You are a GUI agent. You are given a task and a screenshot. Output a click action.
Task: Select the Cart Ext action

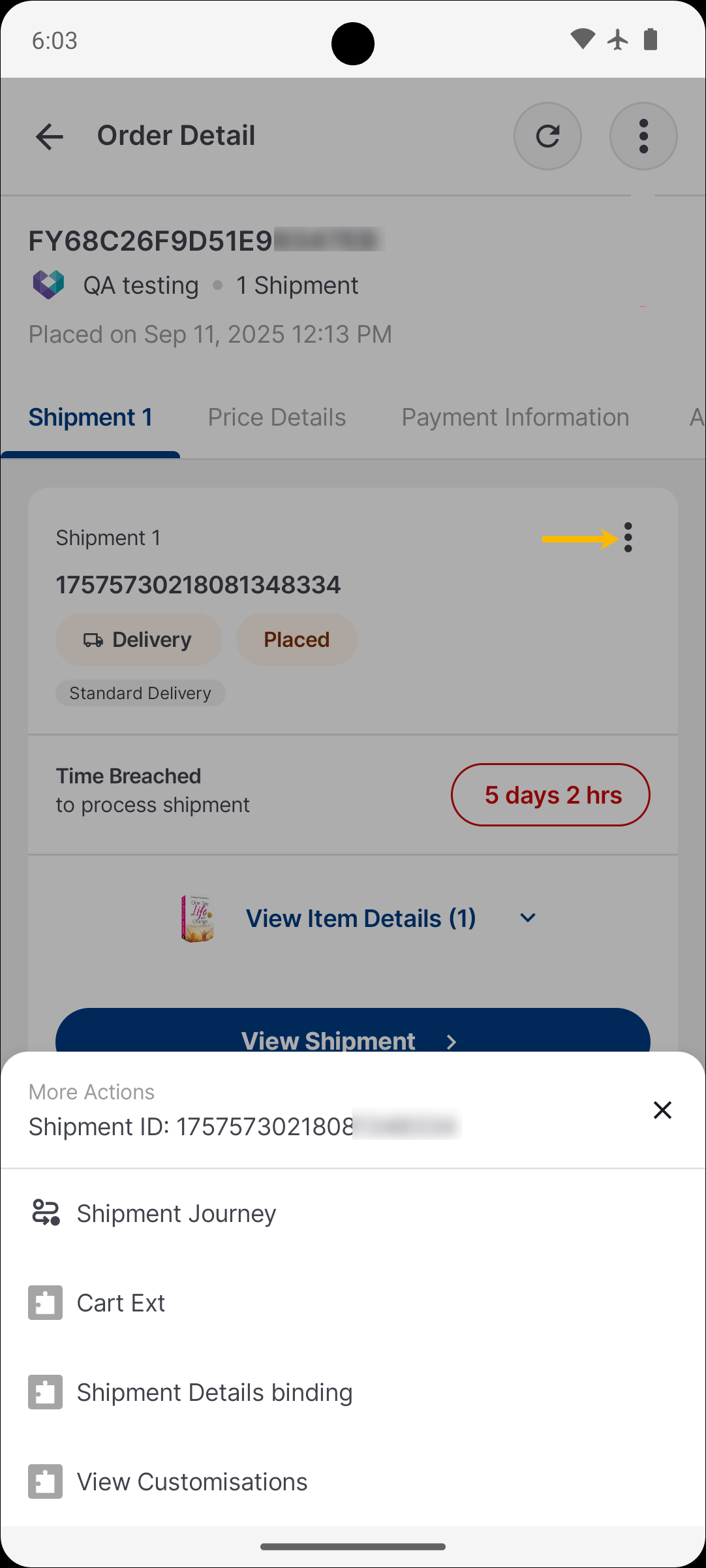(x=121, y=1303)
